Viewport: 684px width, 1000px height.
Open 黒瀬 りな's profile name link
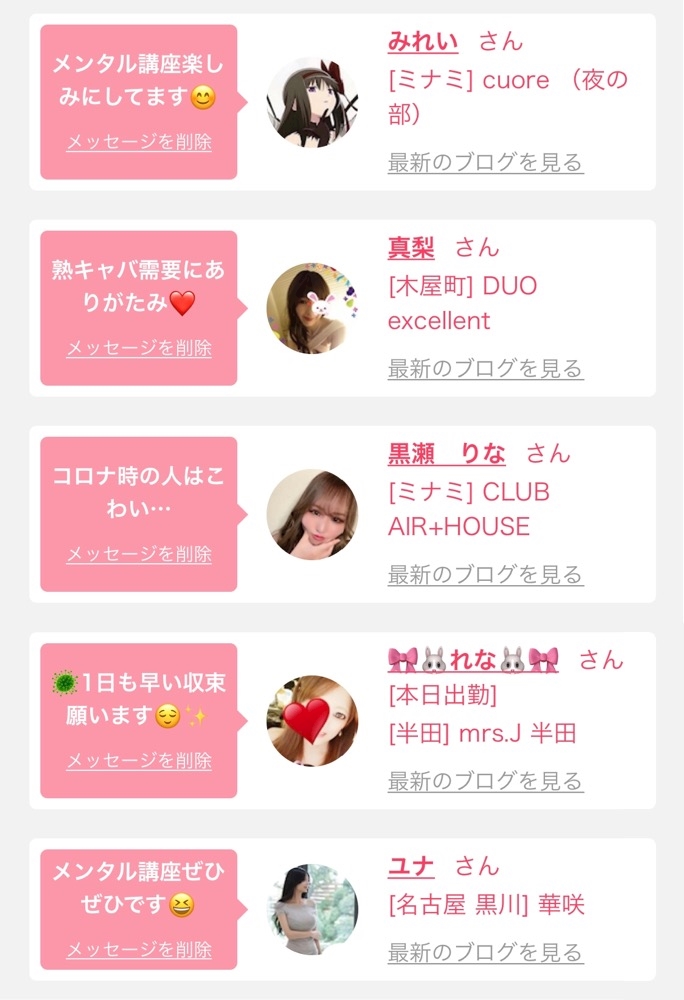pos(446,453)
